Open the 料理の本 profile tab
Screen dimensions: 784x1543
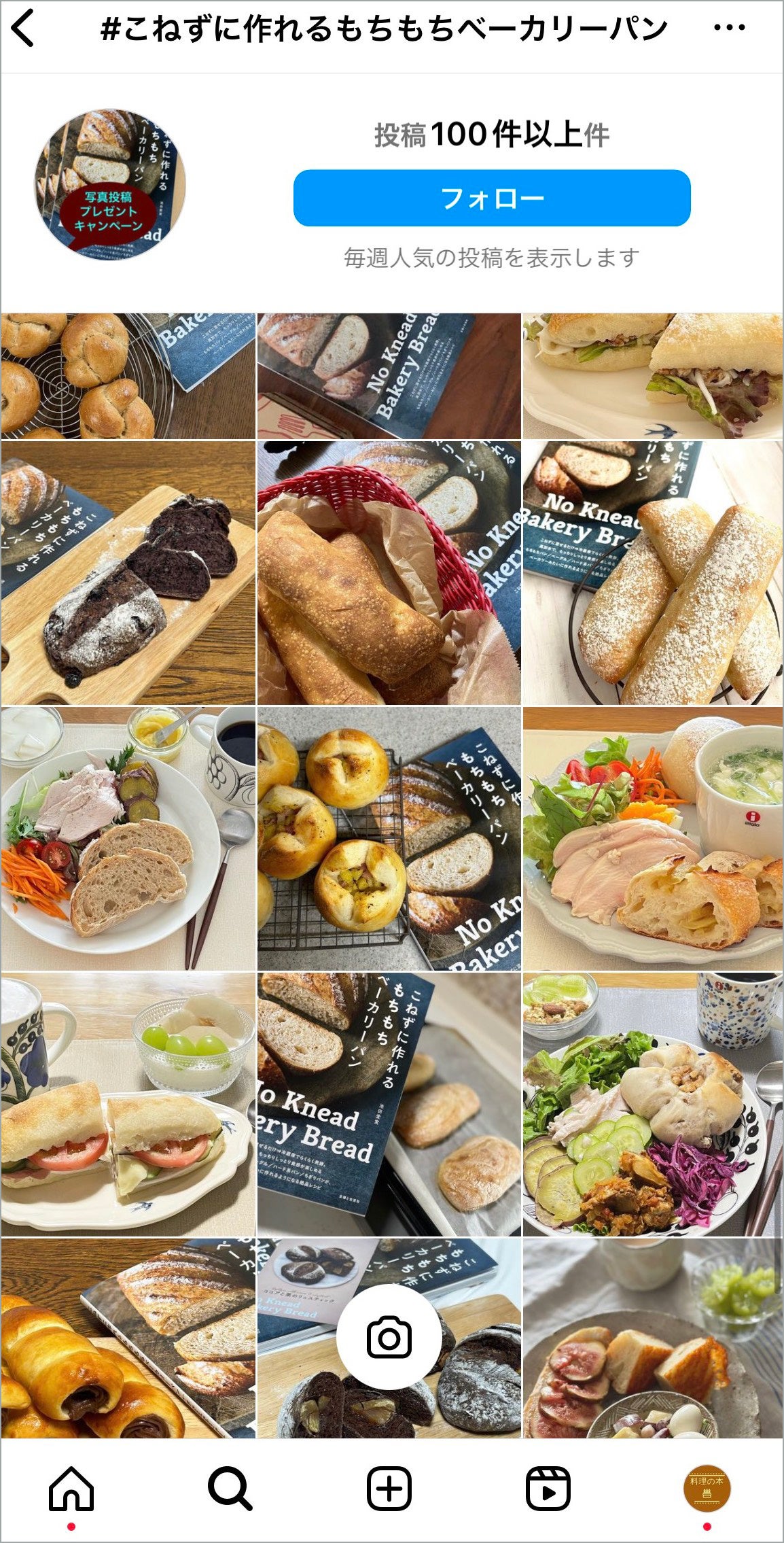click(707, 1487)
